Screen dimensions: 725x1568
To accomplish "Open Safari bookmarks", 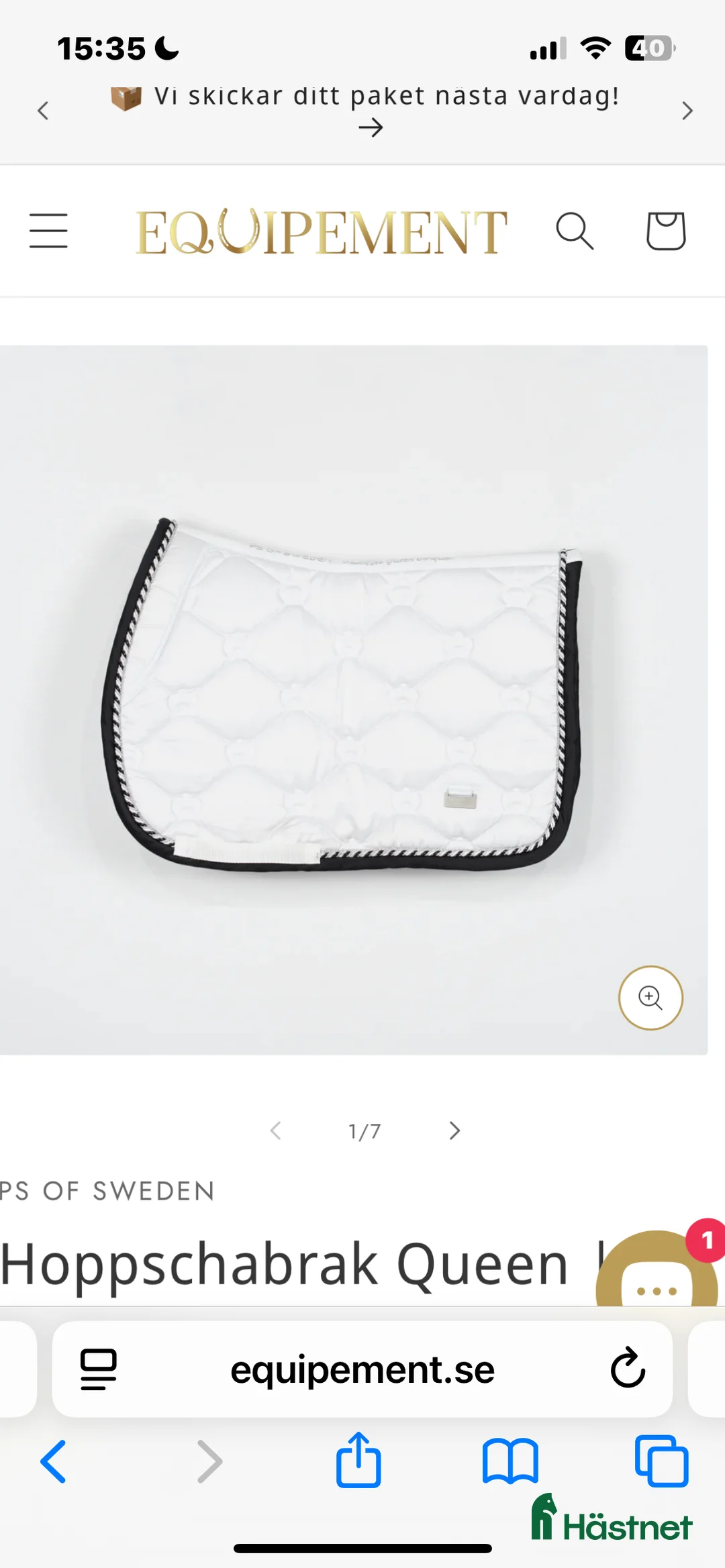I will point(510,1461).
